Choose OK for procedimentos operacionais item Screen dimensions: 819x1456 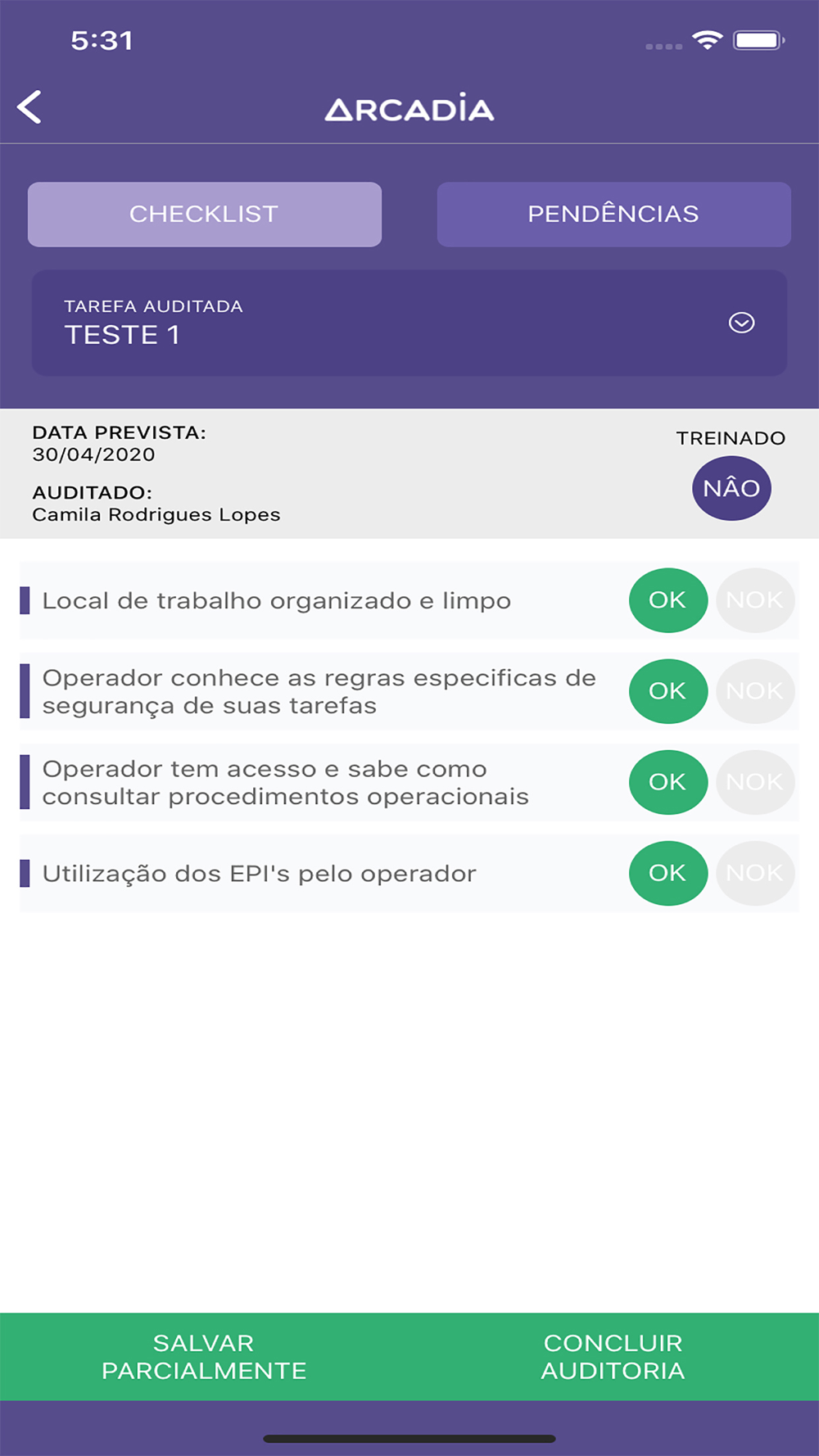[x=667, y=782]
